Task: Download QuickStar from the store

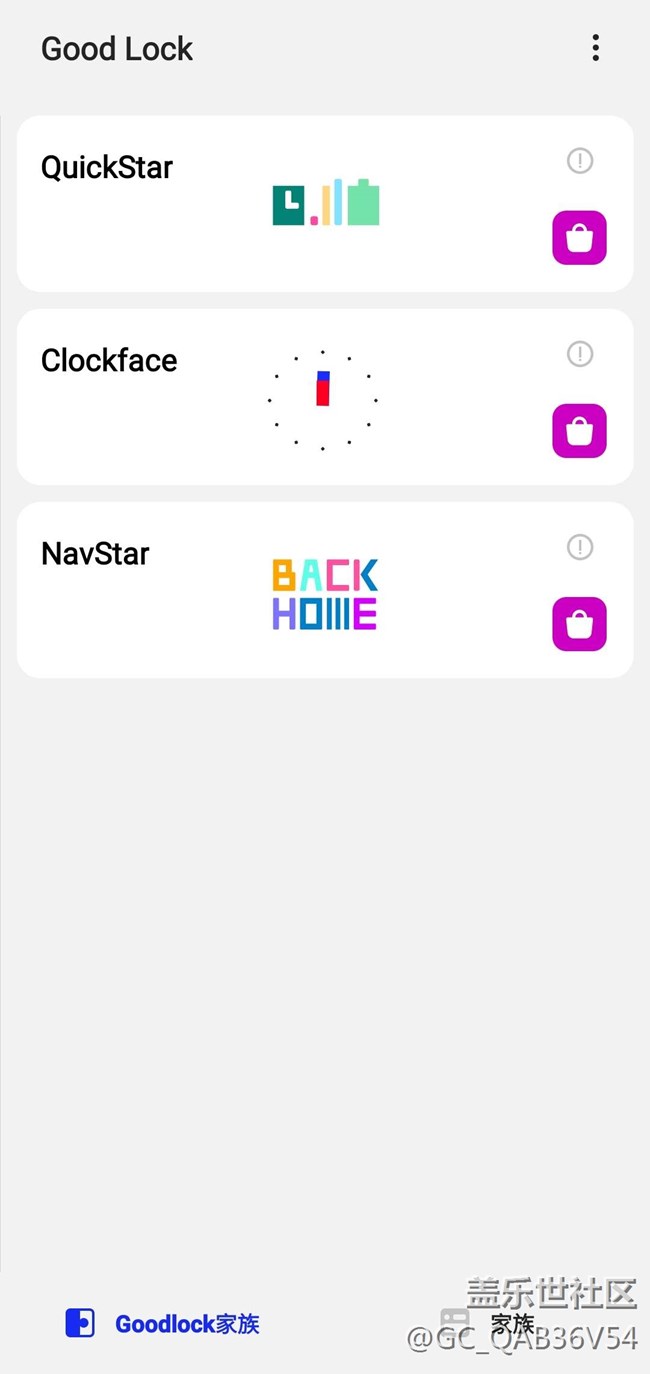Action: coord(579,238)
